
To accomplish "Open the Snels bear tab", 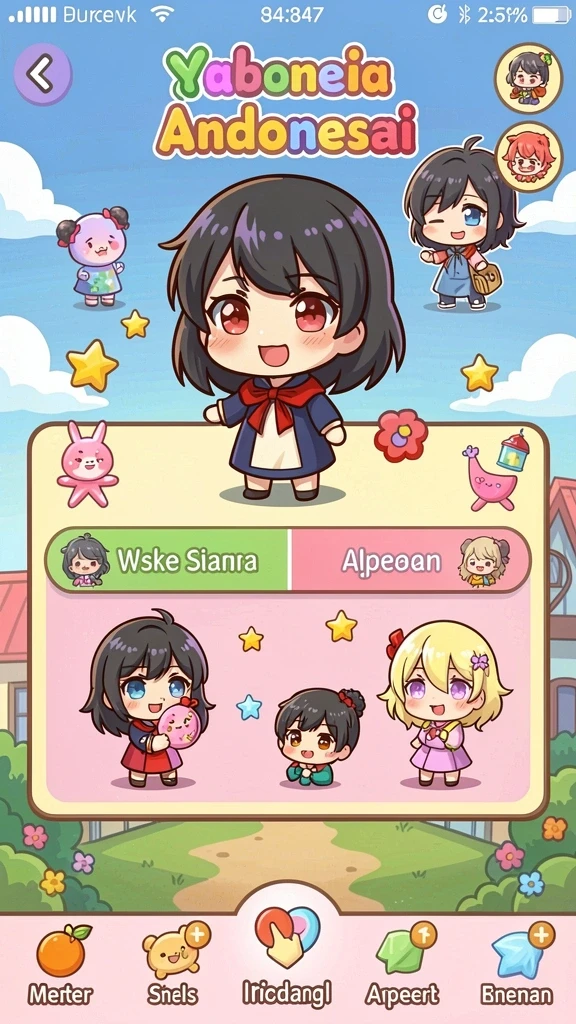I will [x=174, y=965].
